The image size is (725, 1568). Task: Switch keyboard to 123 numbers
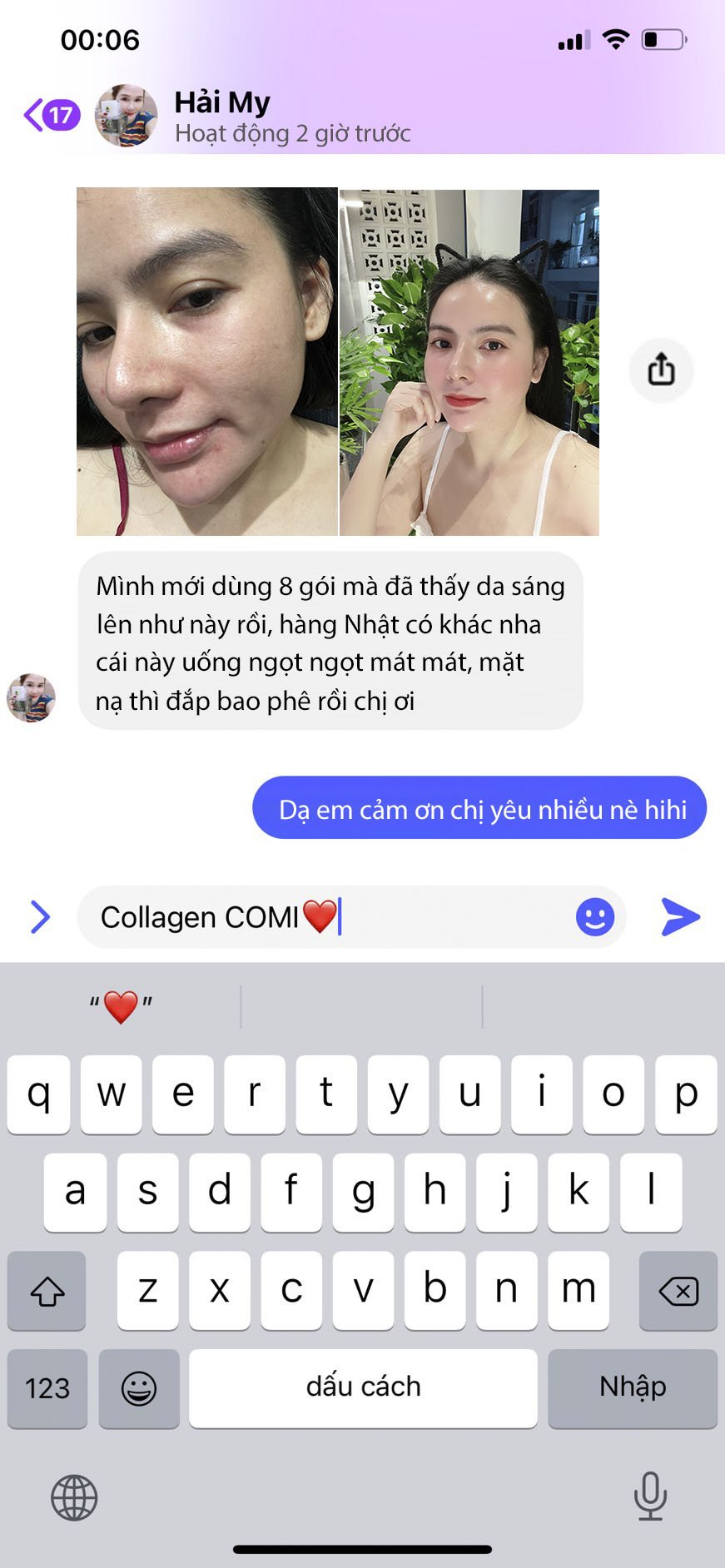[x=47, y=1388]
